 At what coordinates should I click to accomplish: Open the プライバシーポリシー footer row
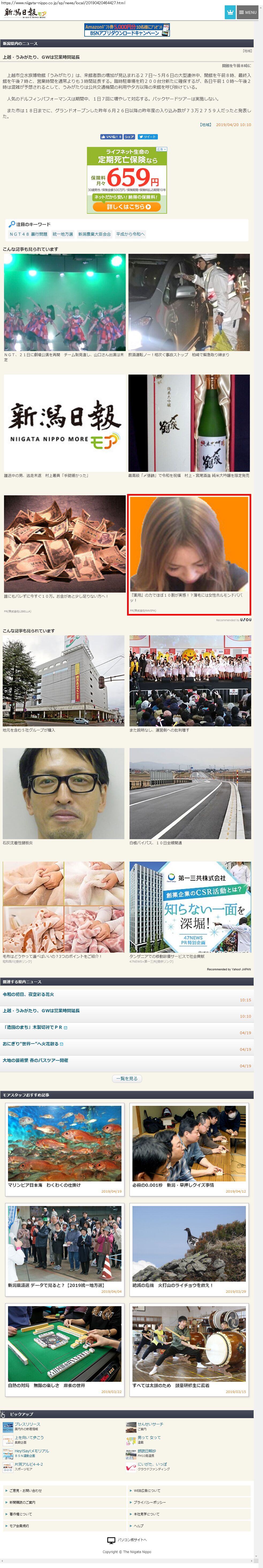(189, 1502)
